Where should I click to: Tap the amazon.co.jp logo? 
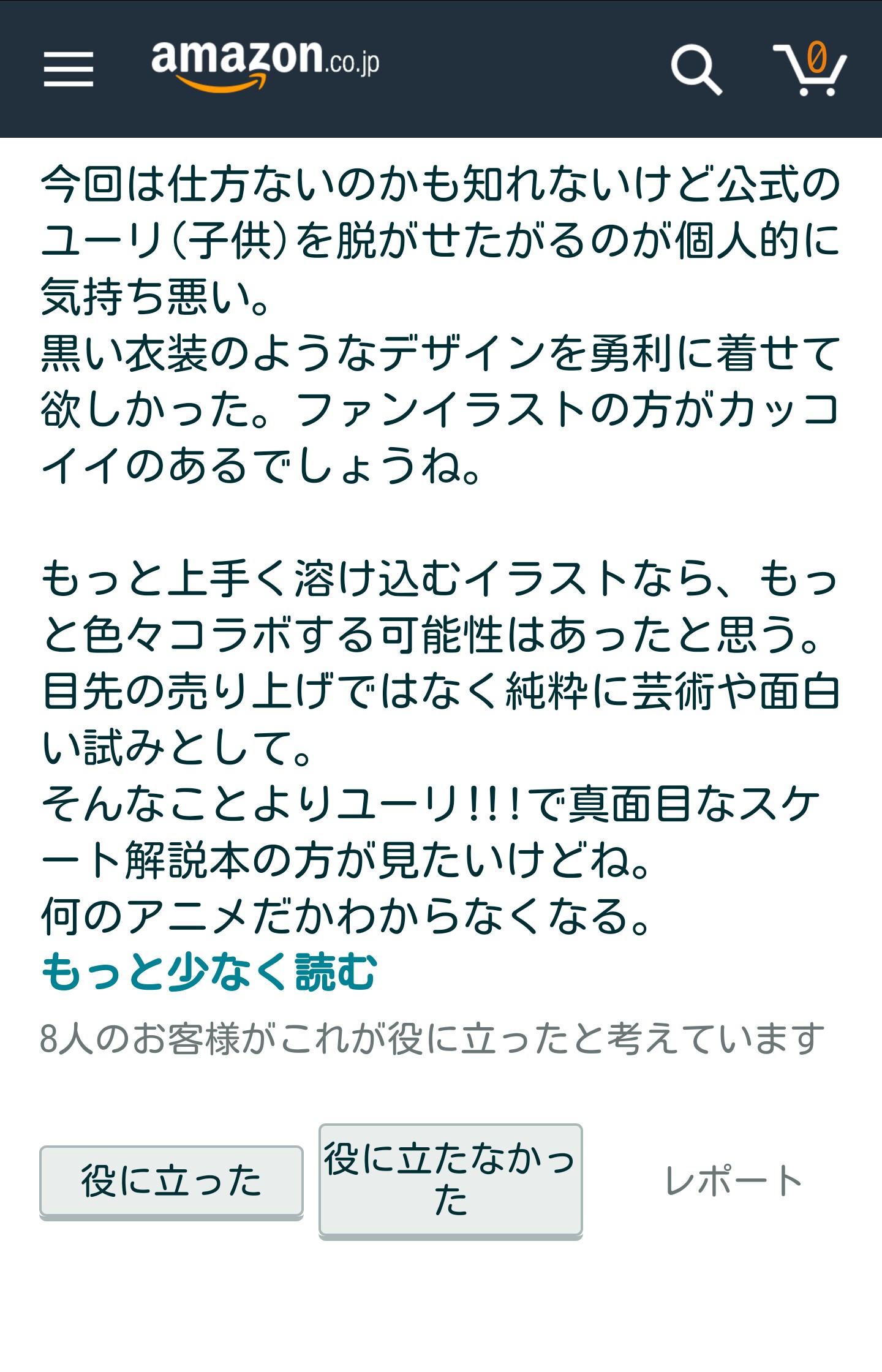[x=265, y=64]
